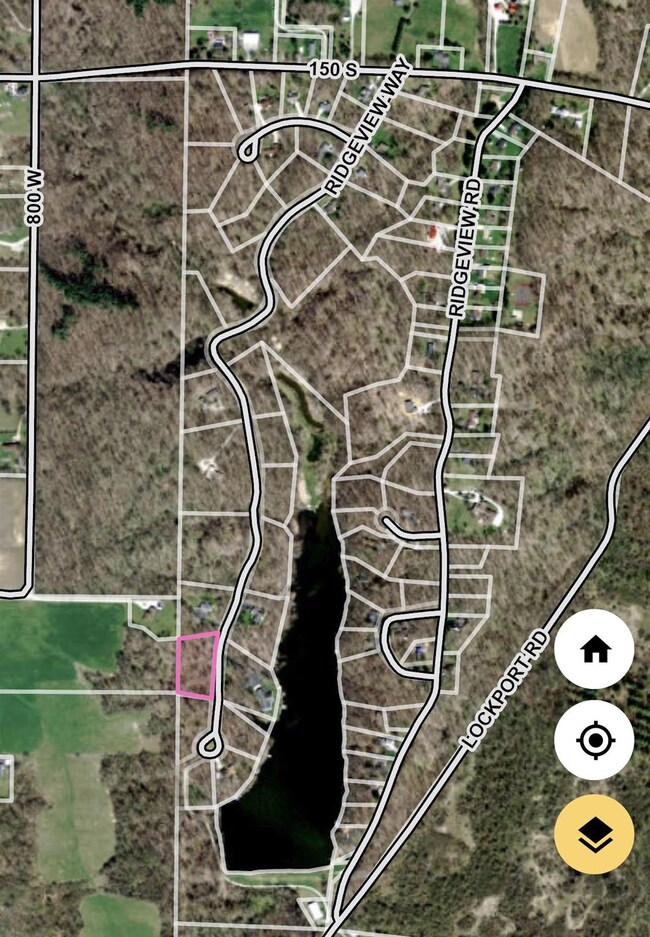Select the pink highlighted parcel
Viewport: 650px width, 937px height.
pyautogui.click(x=197, y=664)
